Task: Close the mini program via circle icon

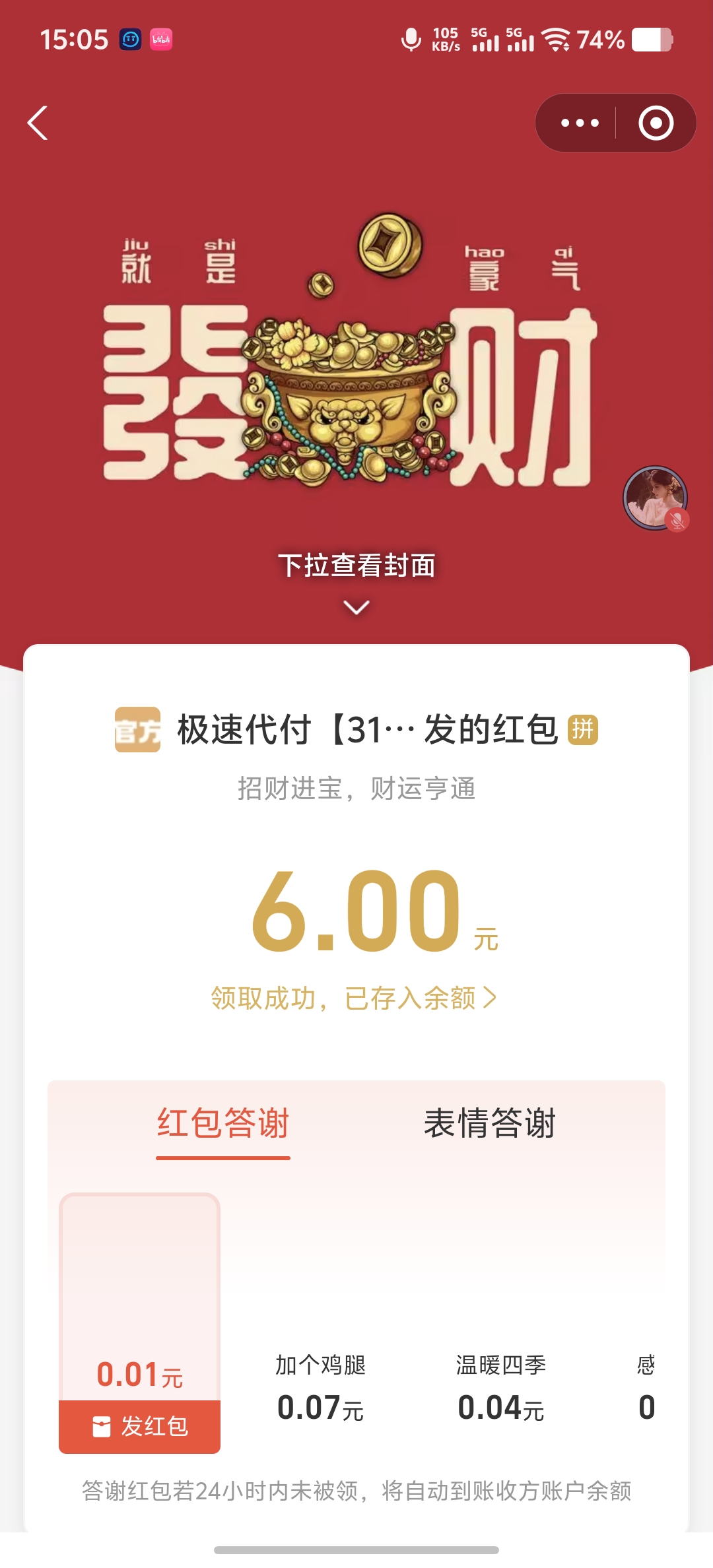Action: [656, 123]
